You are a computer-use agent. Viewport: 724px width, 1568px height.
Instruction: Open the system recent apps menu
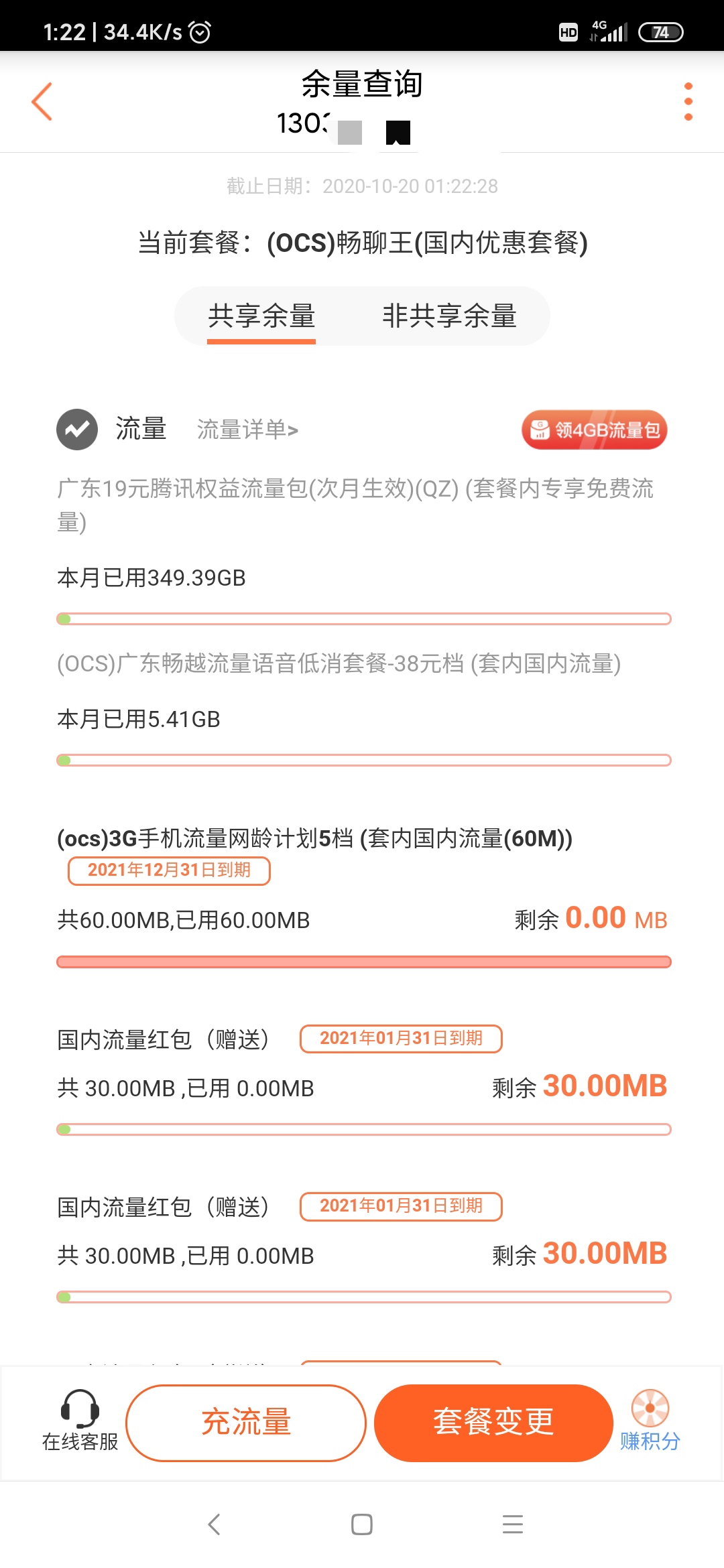[513, 1524]
